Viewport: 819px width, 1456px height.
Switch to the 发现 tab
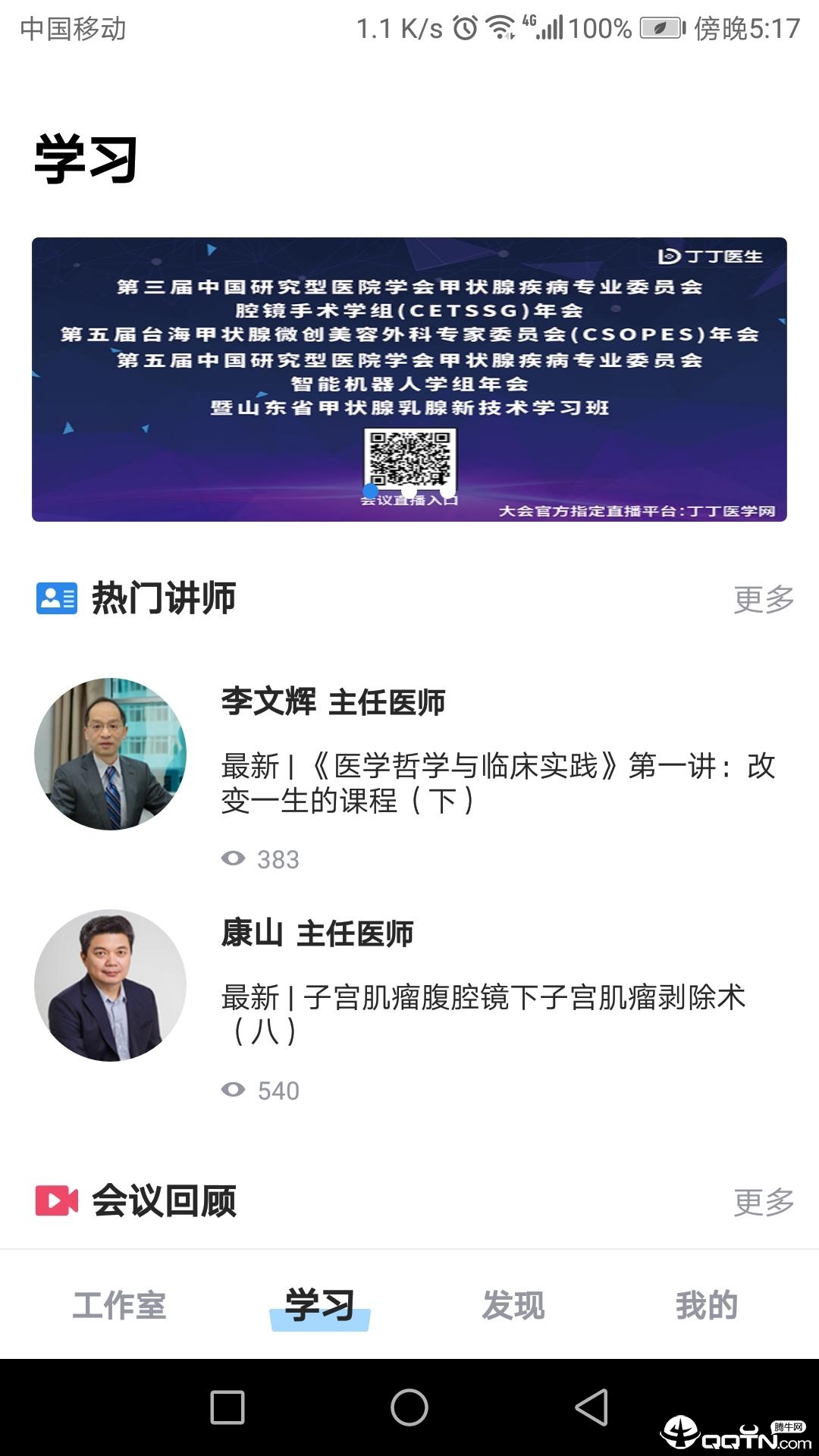513,1305
